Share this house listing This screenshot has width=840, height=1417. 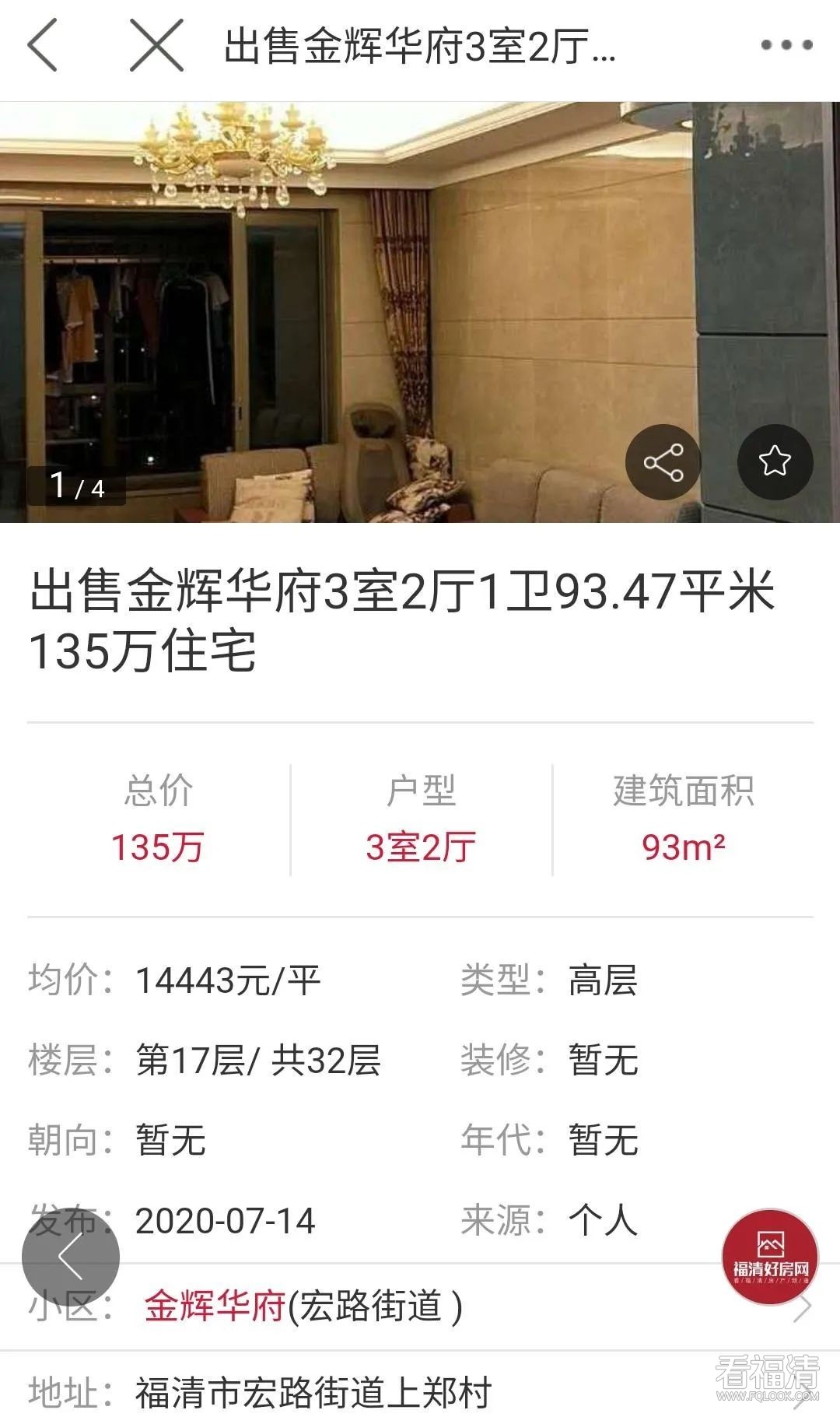(x=663, y=462)
